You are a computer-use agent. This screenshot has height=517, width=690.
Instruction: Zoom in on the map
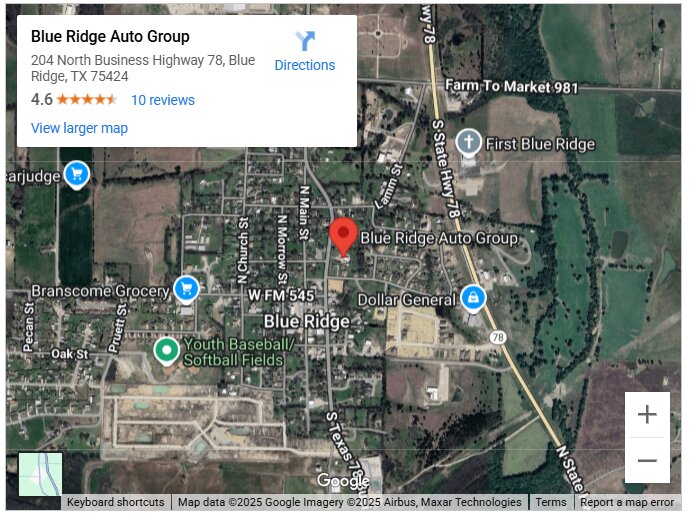pos(647,414)
